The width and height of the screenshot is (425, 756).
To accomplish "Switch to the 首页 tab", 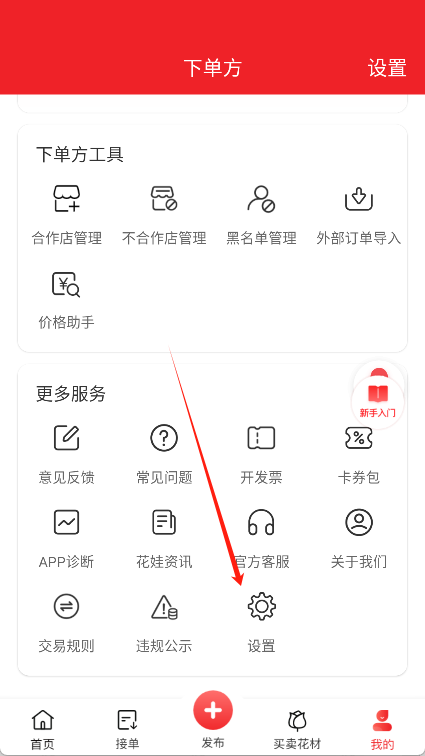I will click(42, 729).
